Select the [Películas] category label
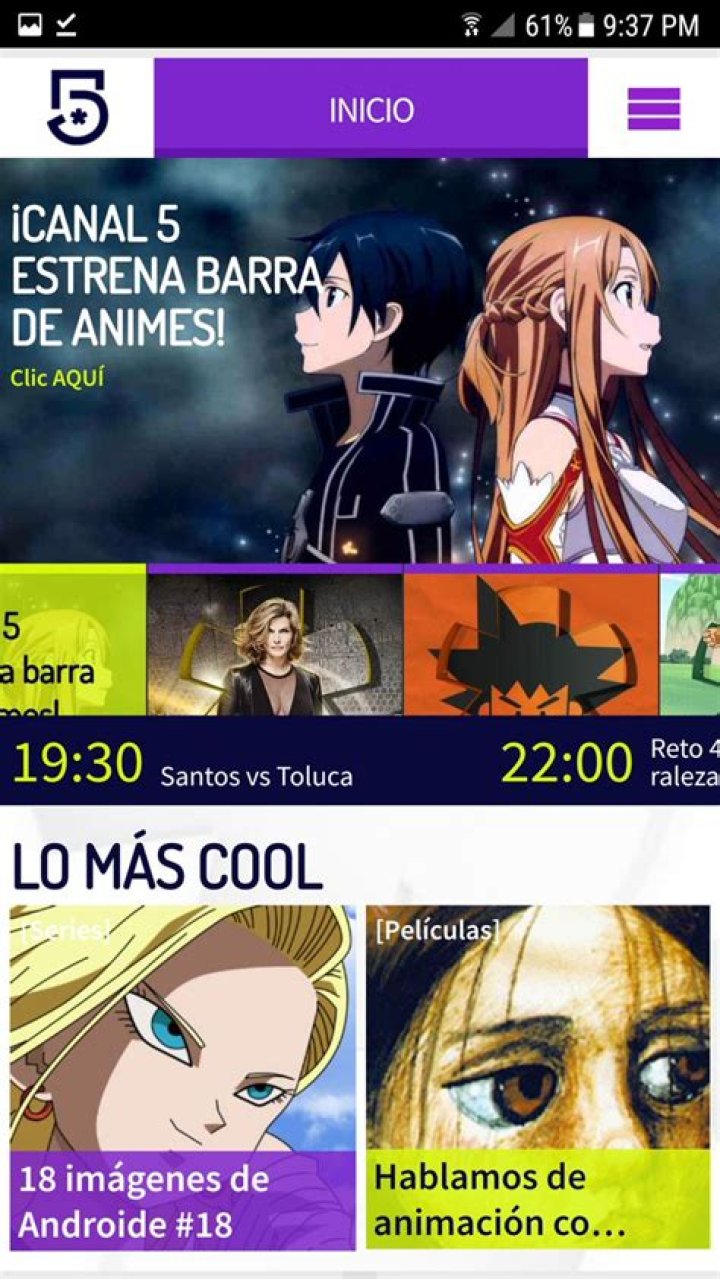Viewport: 720px width, 1279px height. coord(435,928)
